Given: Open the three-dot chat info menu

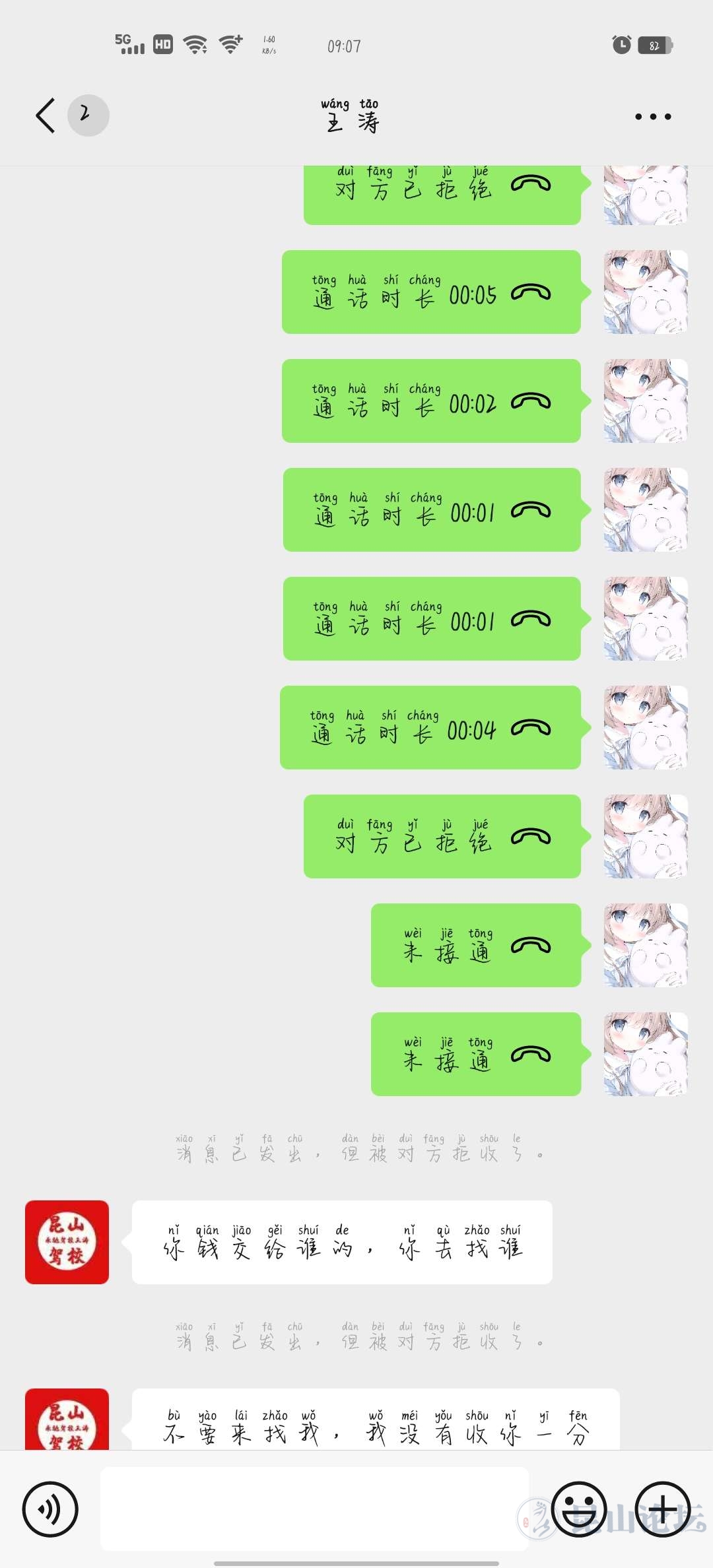Looking at the screenshot, I should click(652, 117).
